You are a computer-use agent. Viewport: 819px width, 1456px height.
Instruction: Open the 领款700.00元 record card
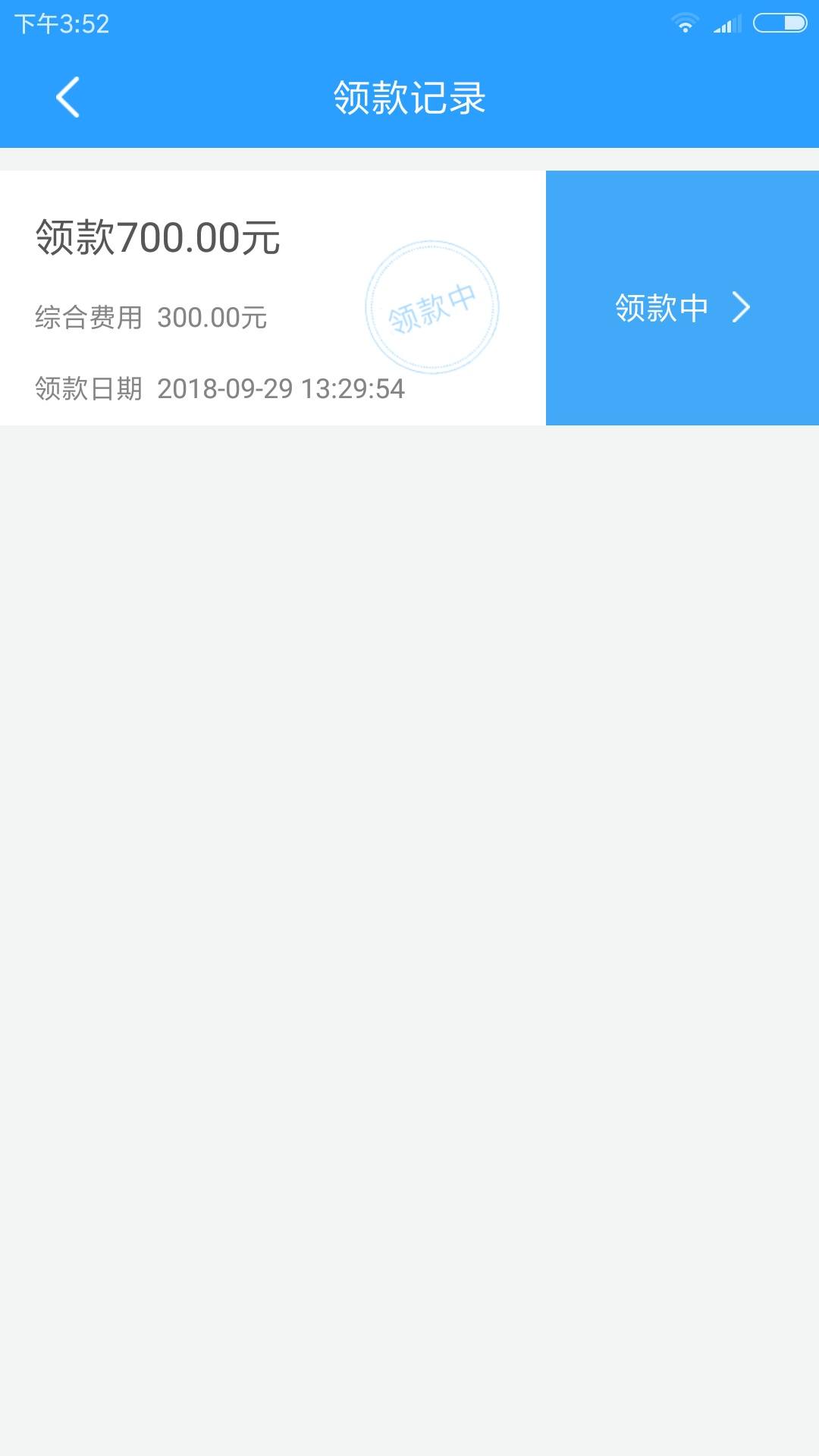(273, 298)
